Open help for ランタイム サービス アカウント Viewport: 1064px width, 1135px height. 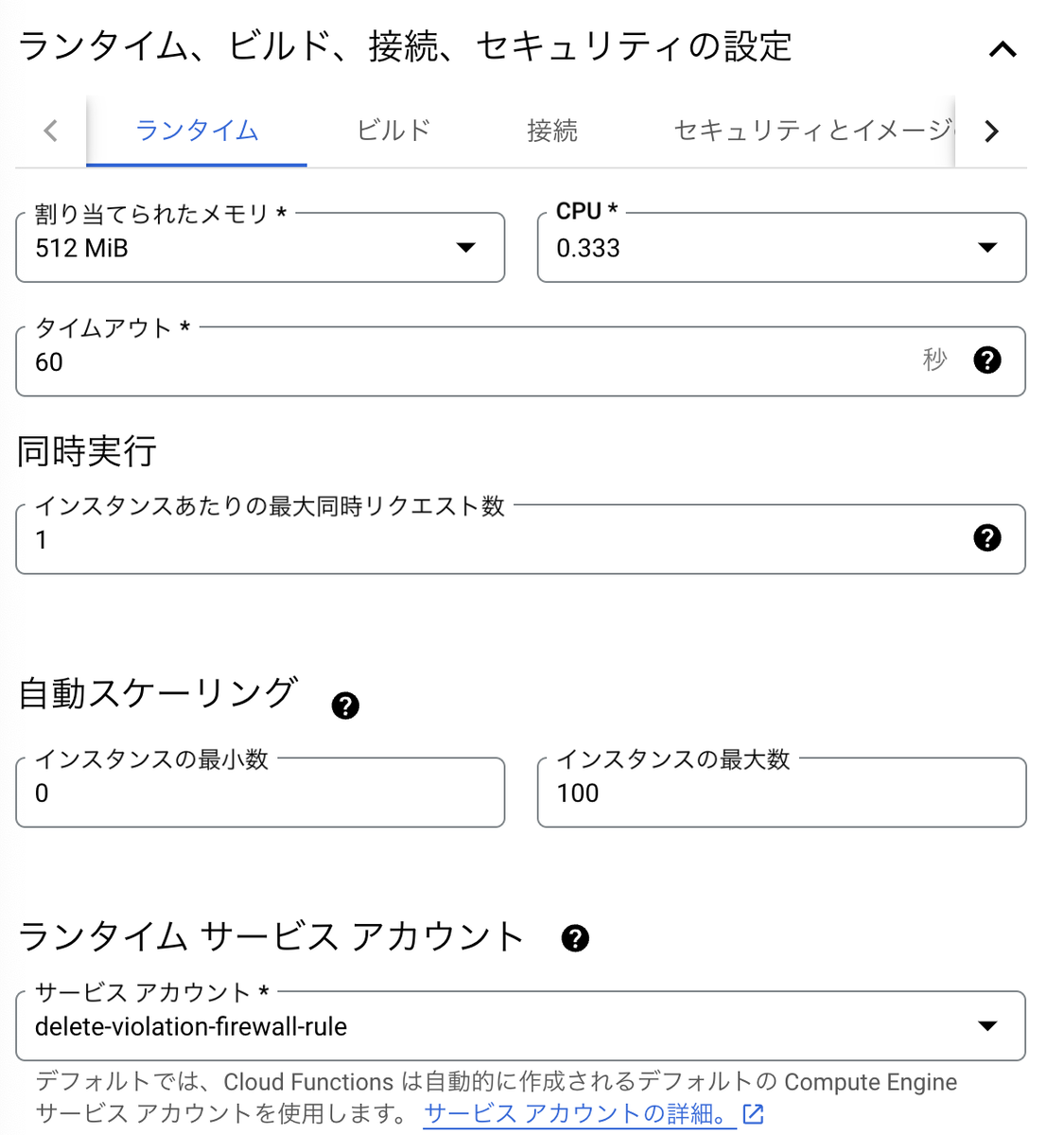[x=575, y=938]
